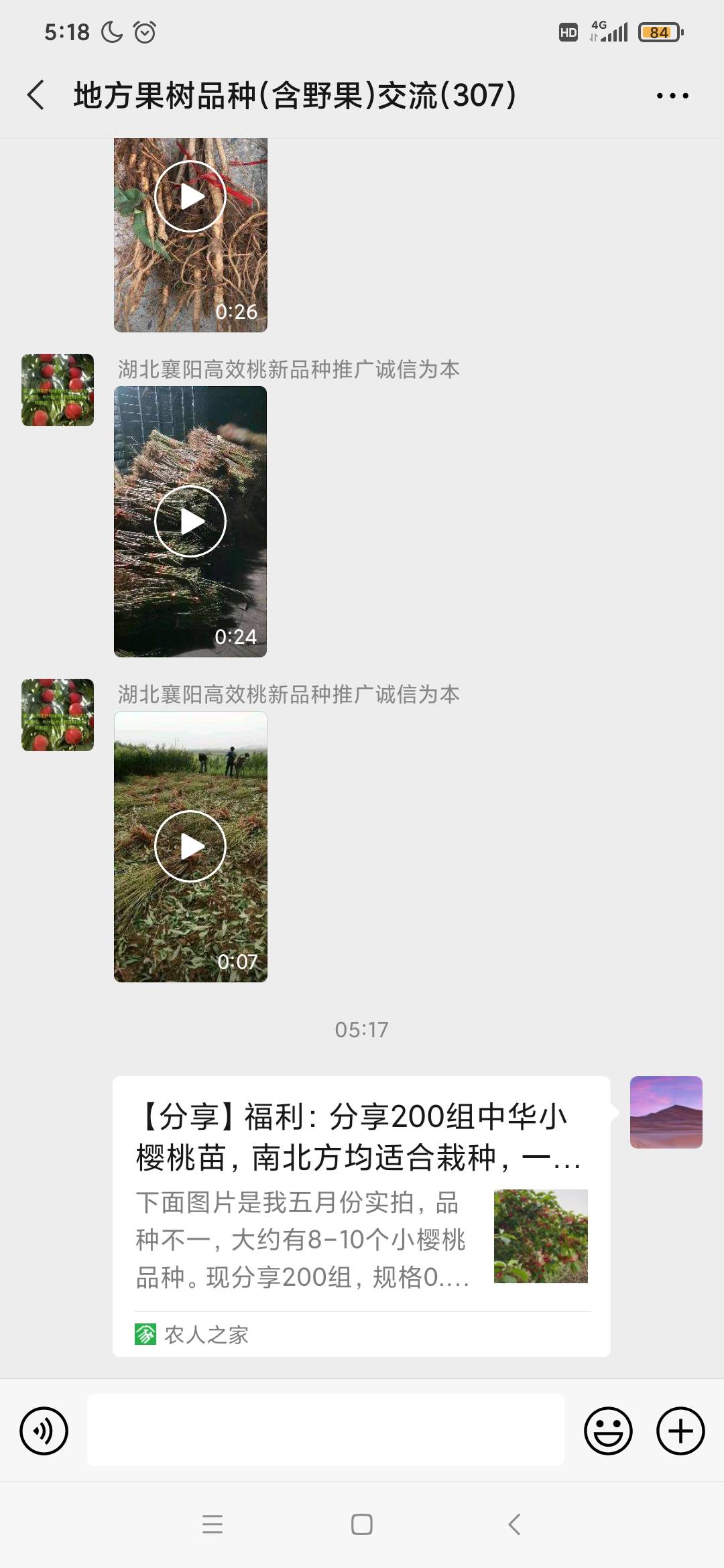Play the 0:07 video message
Image resolution: width=724 pixels, height=1568 pixels.
[x=190, y=846]
